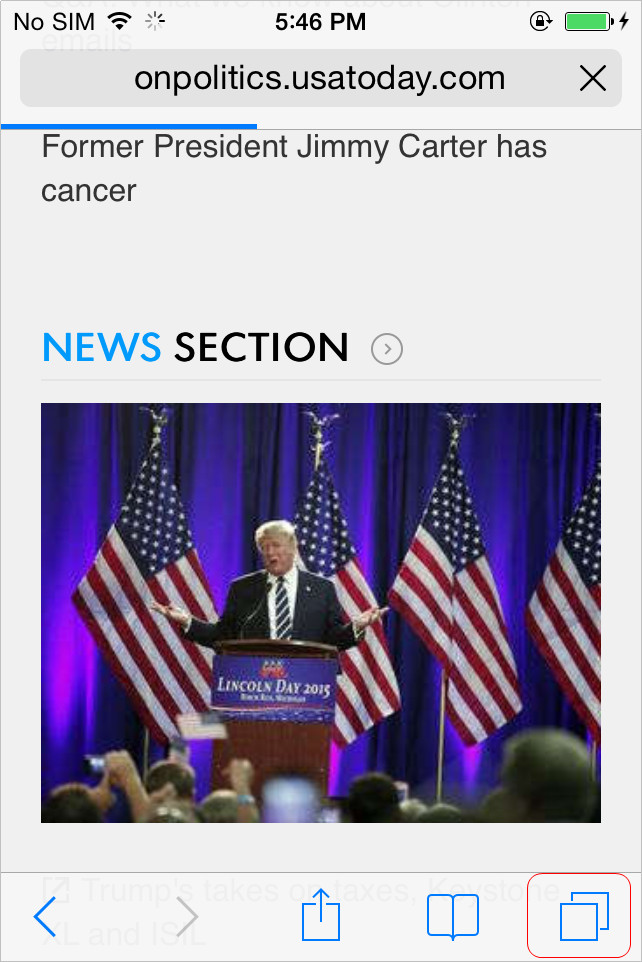Share this page
This screenshot has height=962, width=642.
(321, 917)
